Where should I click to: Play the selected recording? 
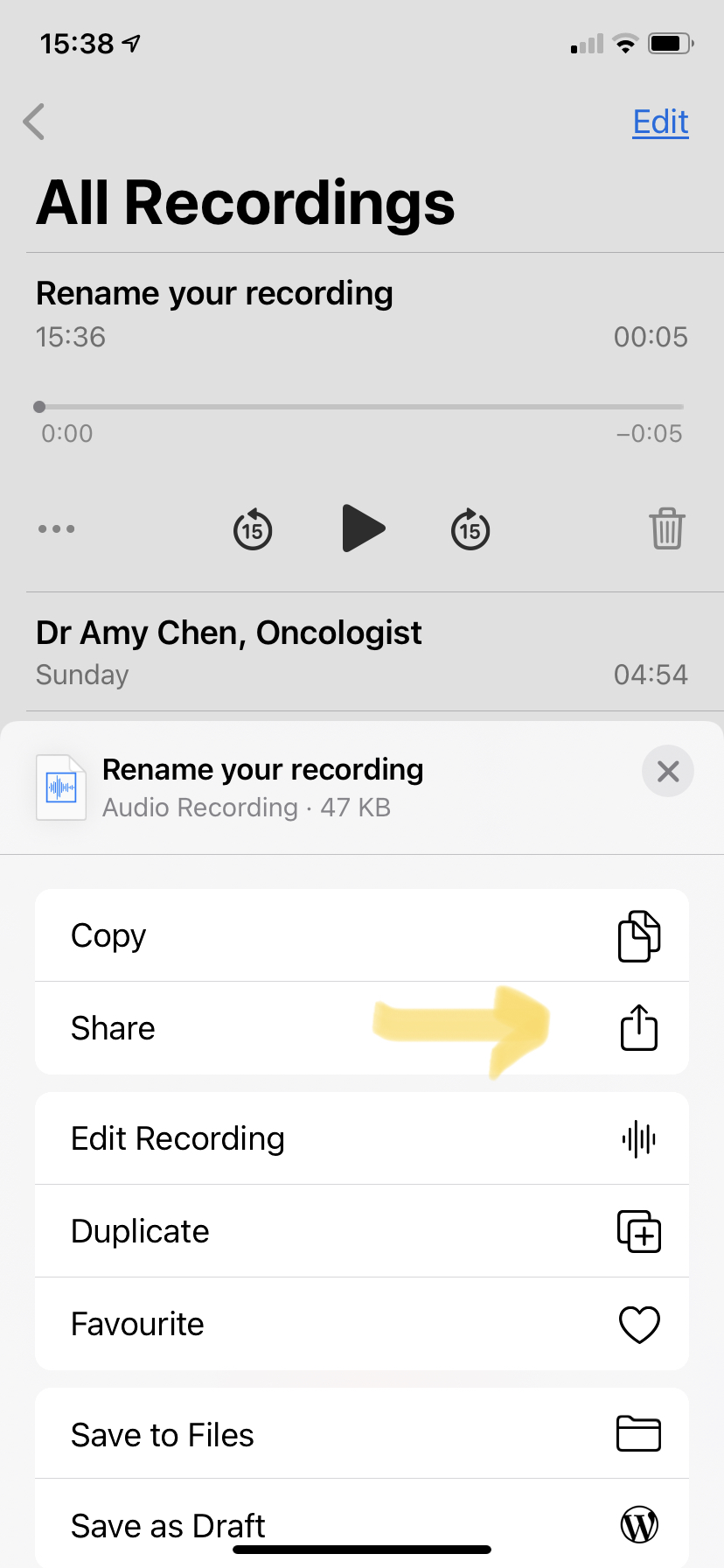point(362,528)
